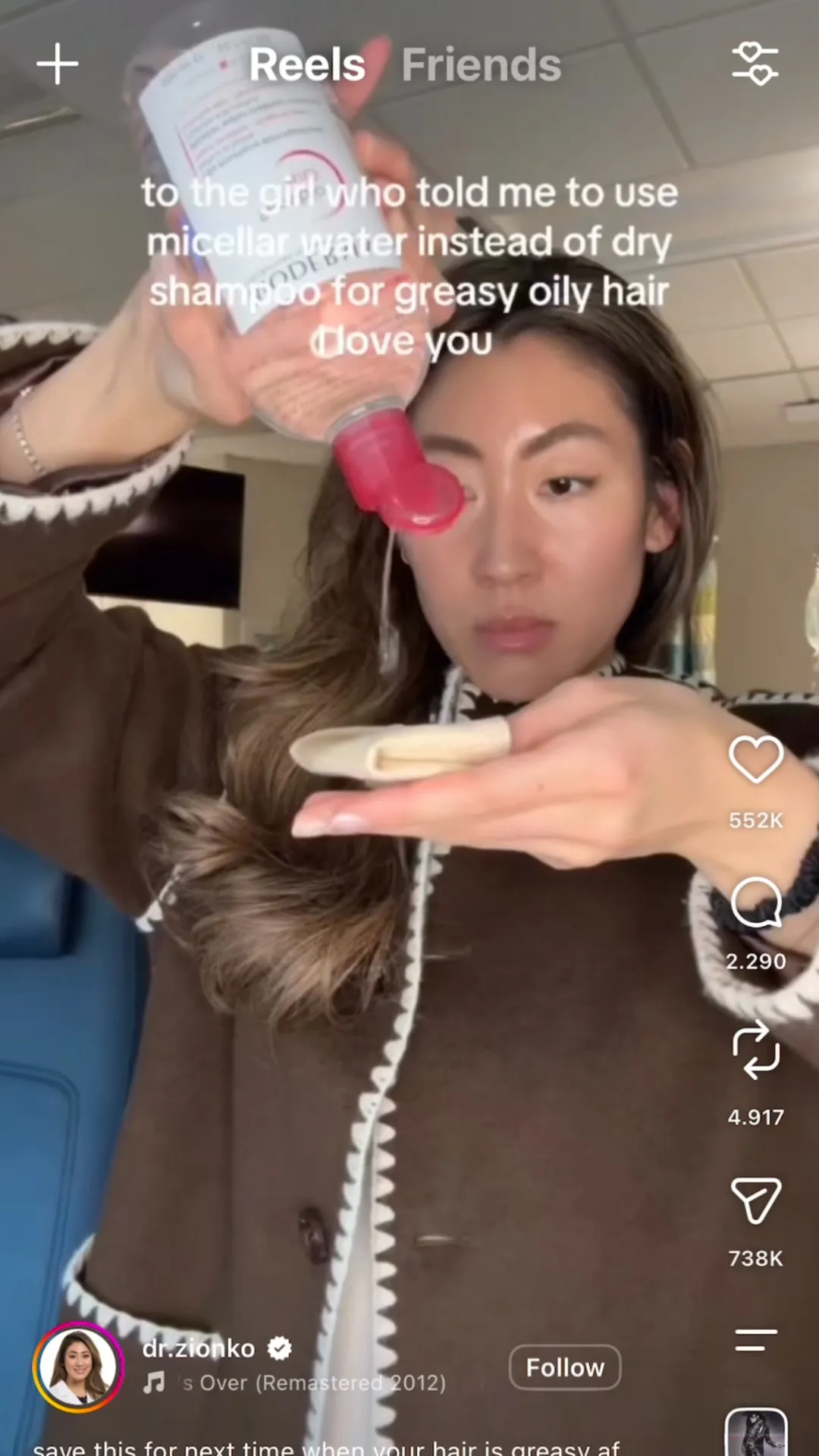Follow dr.zionko
This screenshot has width=819, height=1456.
(565, 1367)
